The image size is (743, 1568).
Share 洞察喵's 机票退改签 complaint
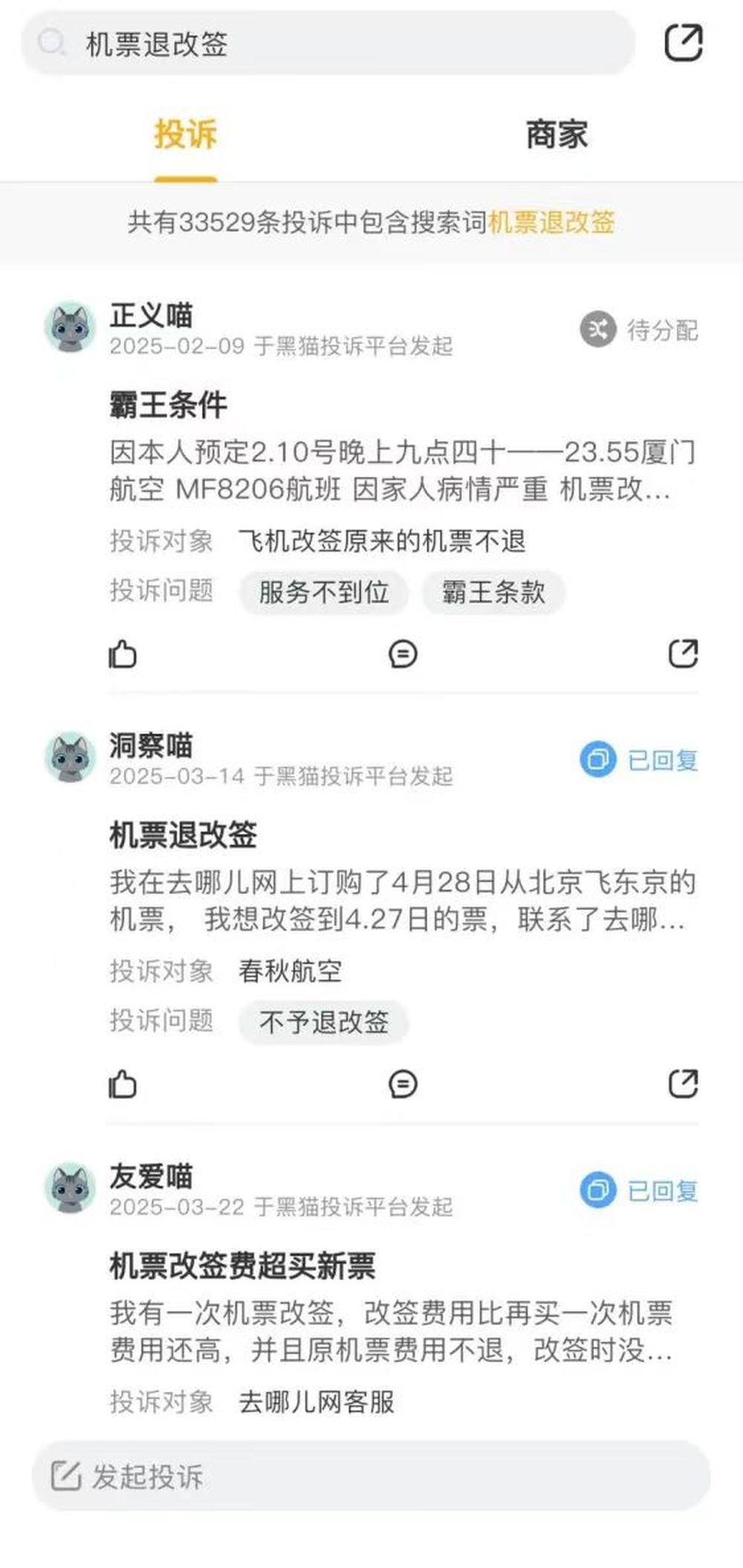pyautogui.click(x=683, y=1084)
